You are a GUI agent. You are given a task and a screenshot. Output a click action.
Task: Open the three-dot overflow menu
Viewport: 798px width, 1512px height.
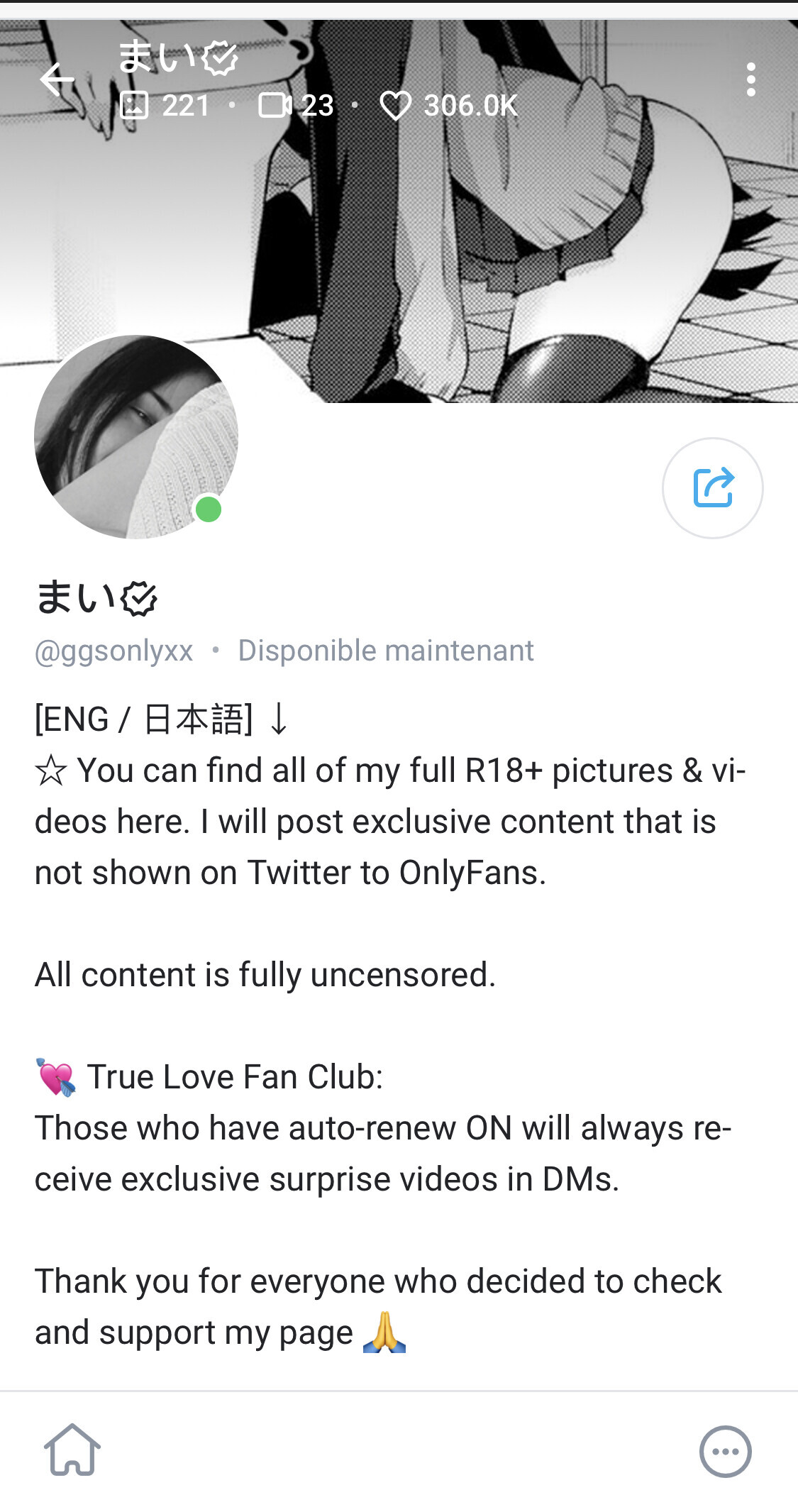click(750, 79)
